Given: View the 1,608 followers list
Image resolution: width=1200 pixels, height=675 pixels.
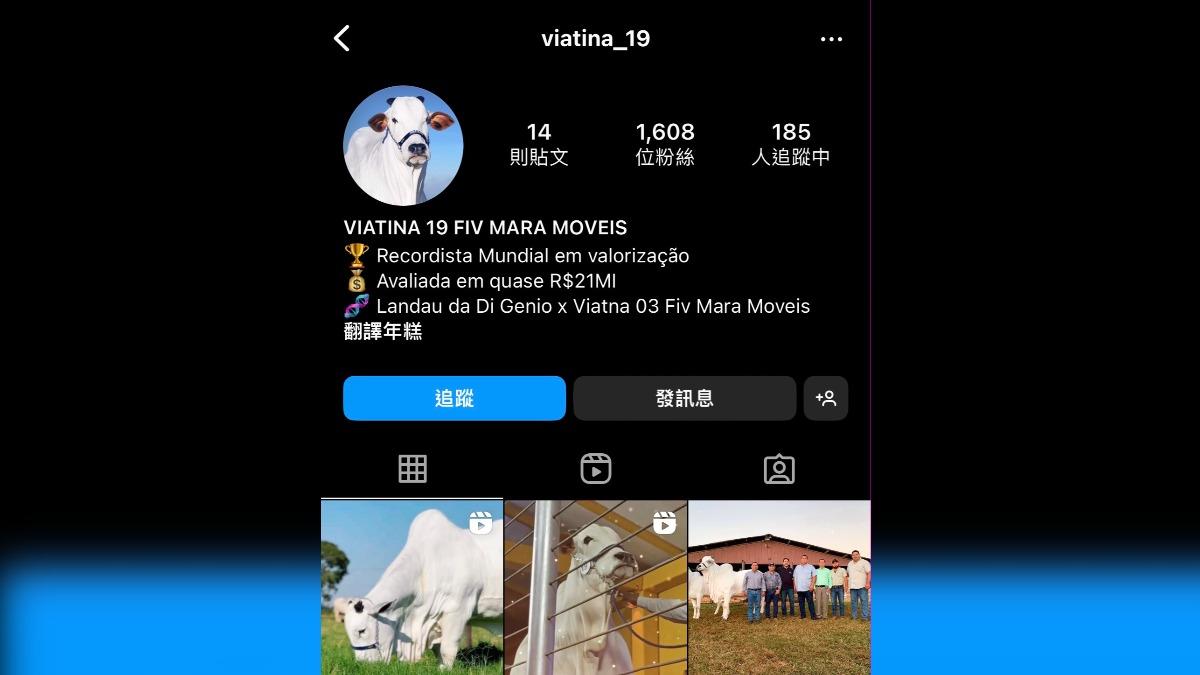Looking at the screenshot, I should 665,144.
